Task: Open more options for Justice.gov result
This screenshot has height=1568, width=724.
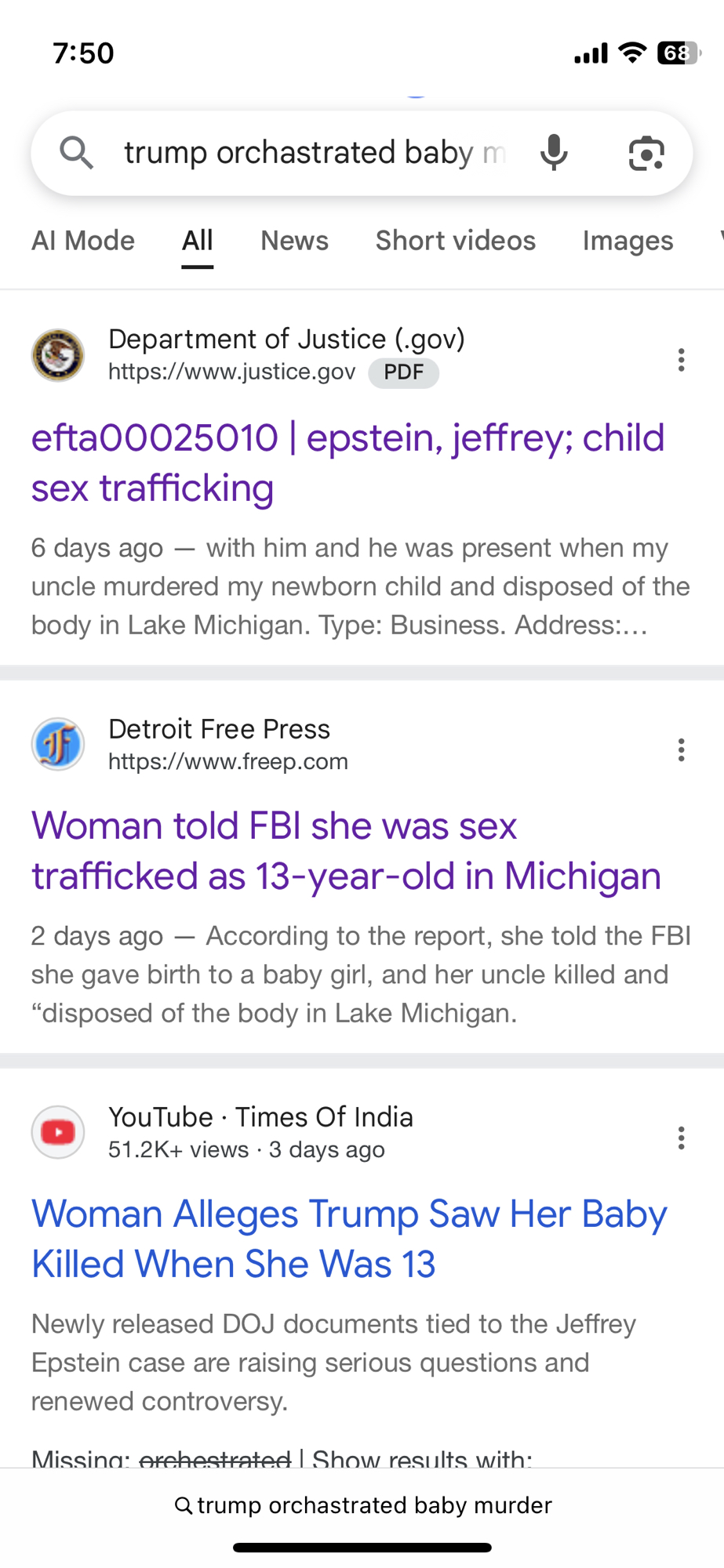Action: [681, 360]
